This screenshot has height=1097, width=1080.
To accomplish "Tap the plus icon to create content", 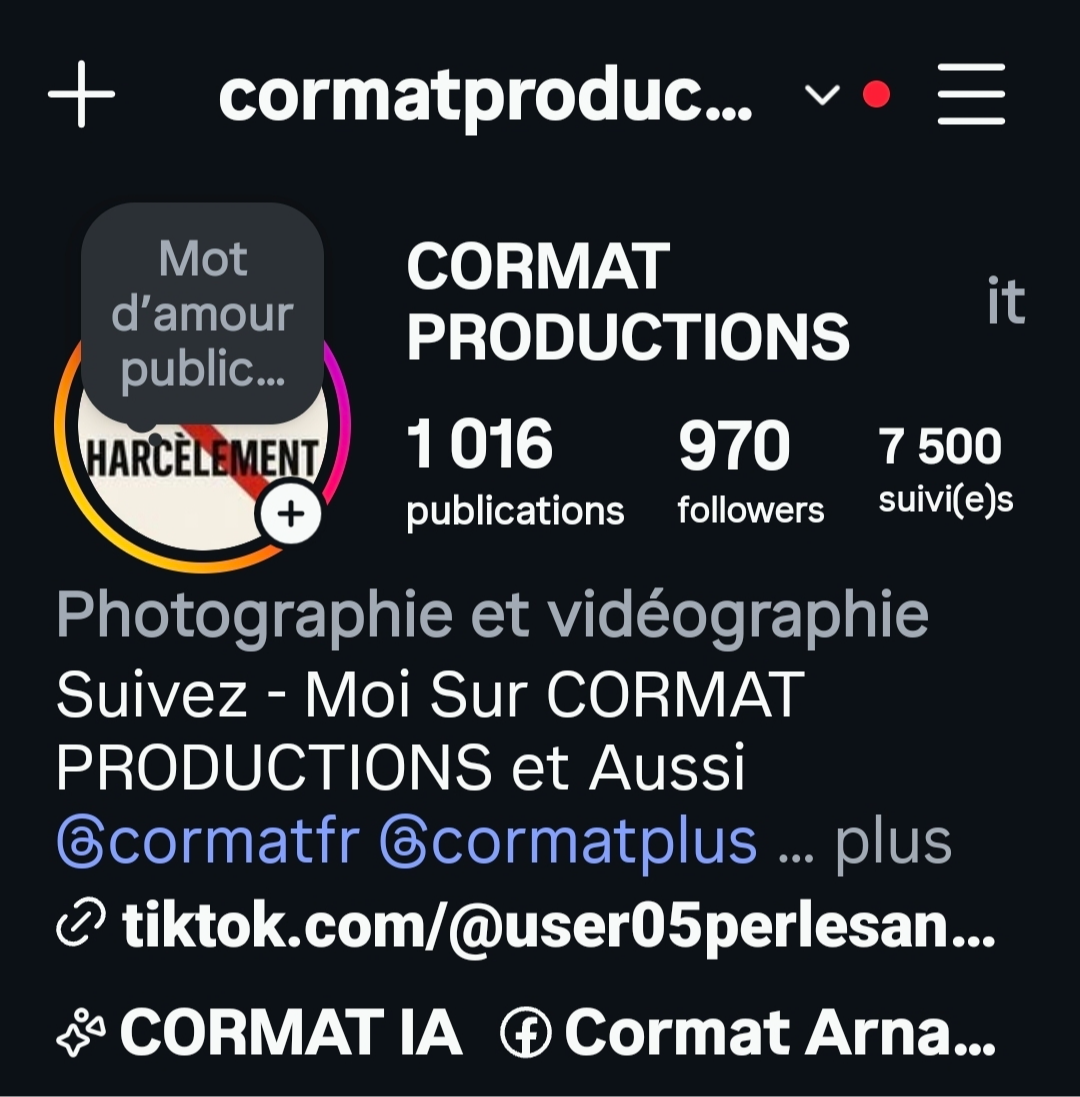I will 81,95.
